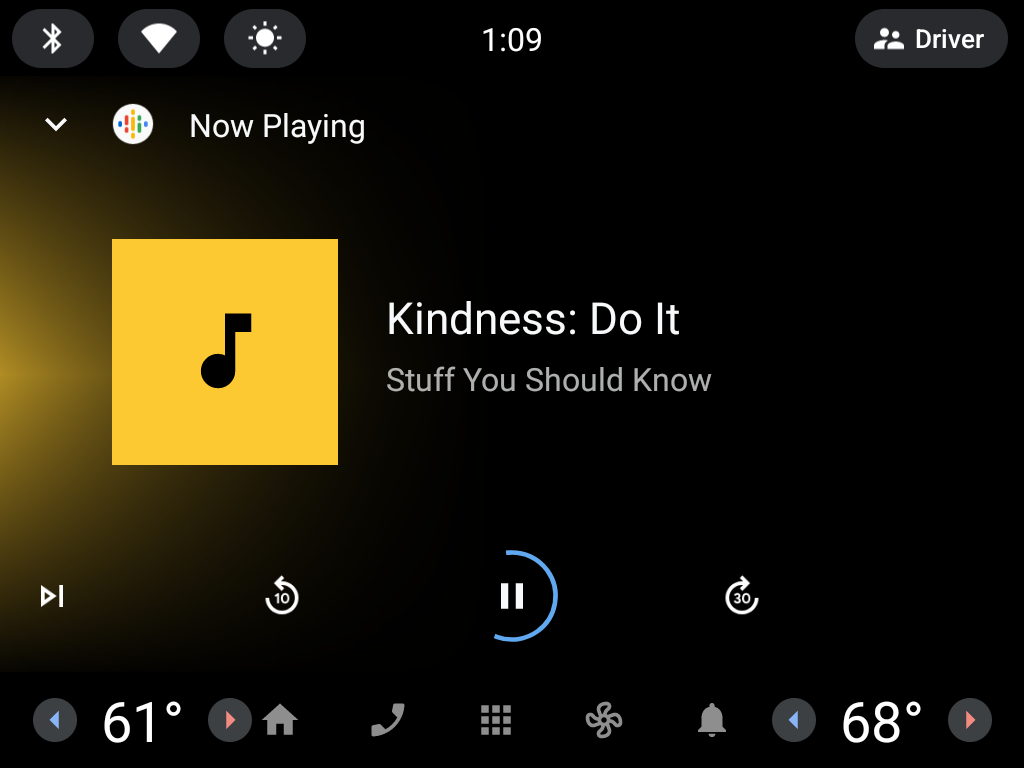
Task: Rewind playback by 10 seconds
Action: 282,596
